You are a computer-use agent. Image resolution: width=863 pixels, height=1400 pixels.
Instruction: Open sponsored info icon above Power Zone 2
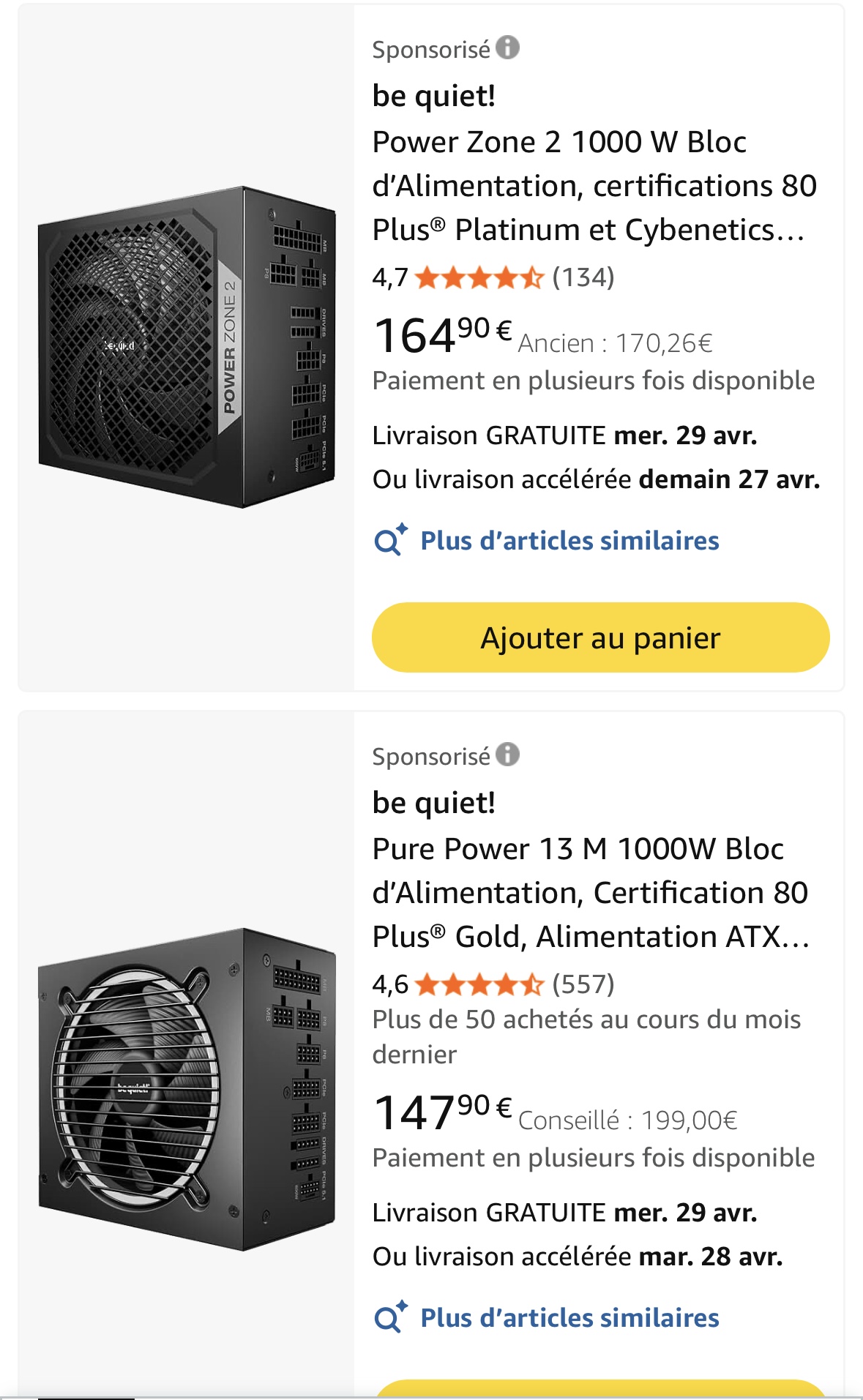(507, 48)
